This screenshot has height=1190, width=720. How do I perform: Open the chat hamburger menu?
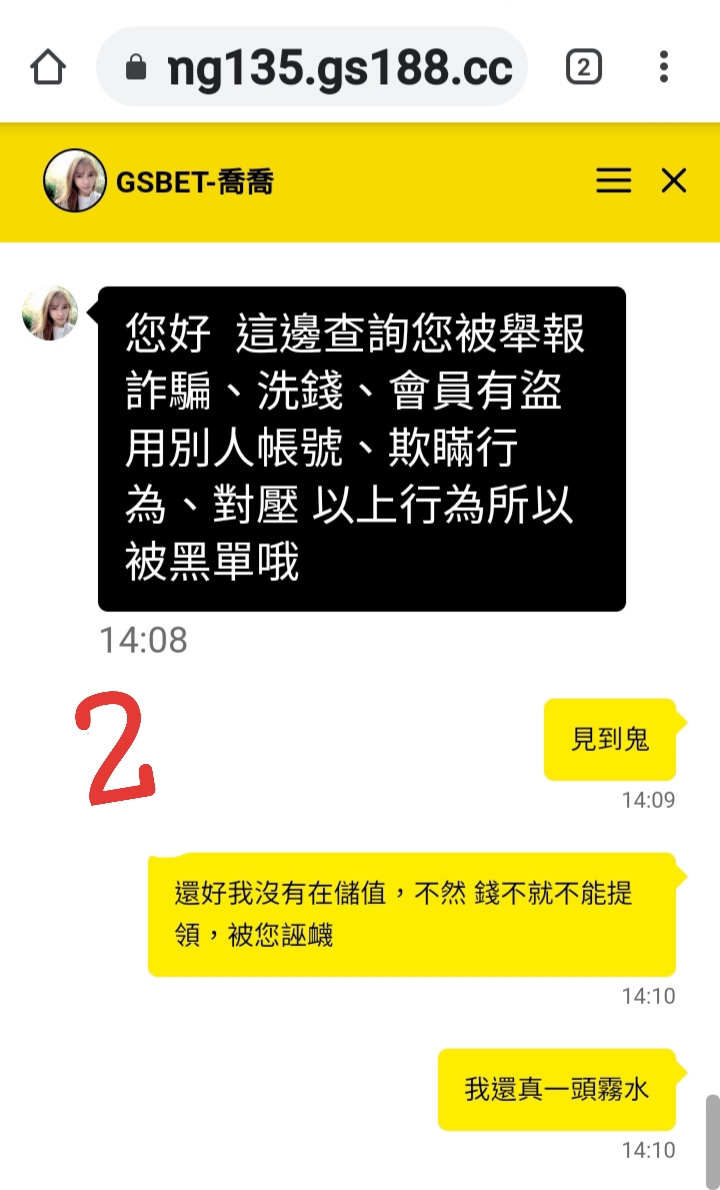pos(613,181)
